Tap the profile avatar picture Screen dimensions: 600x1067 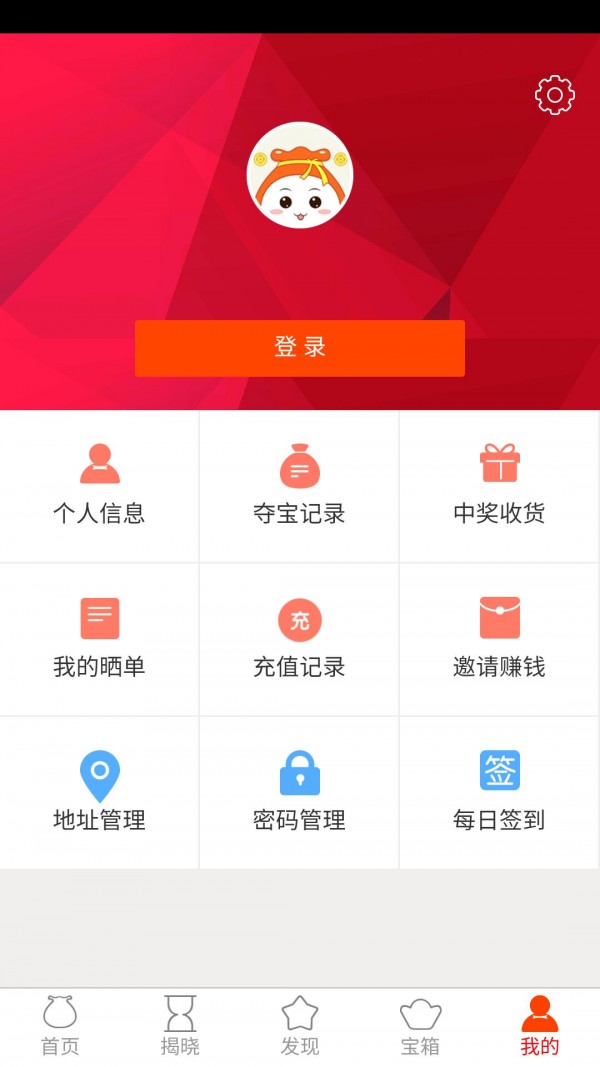tap(300, 175)
